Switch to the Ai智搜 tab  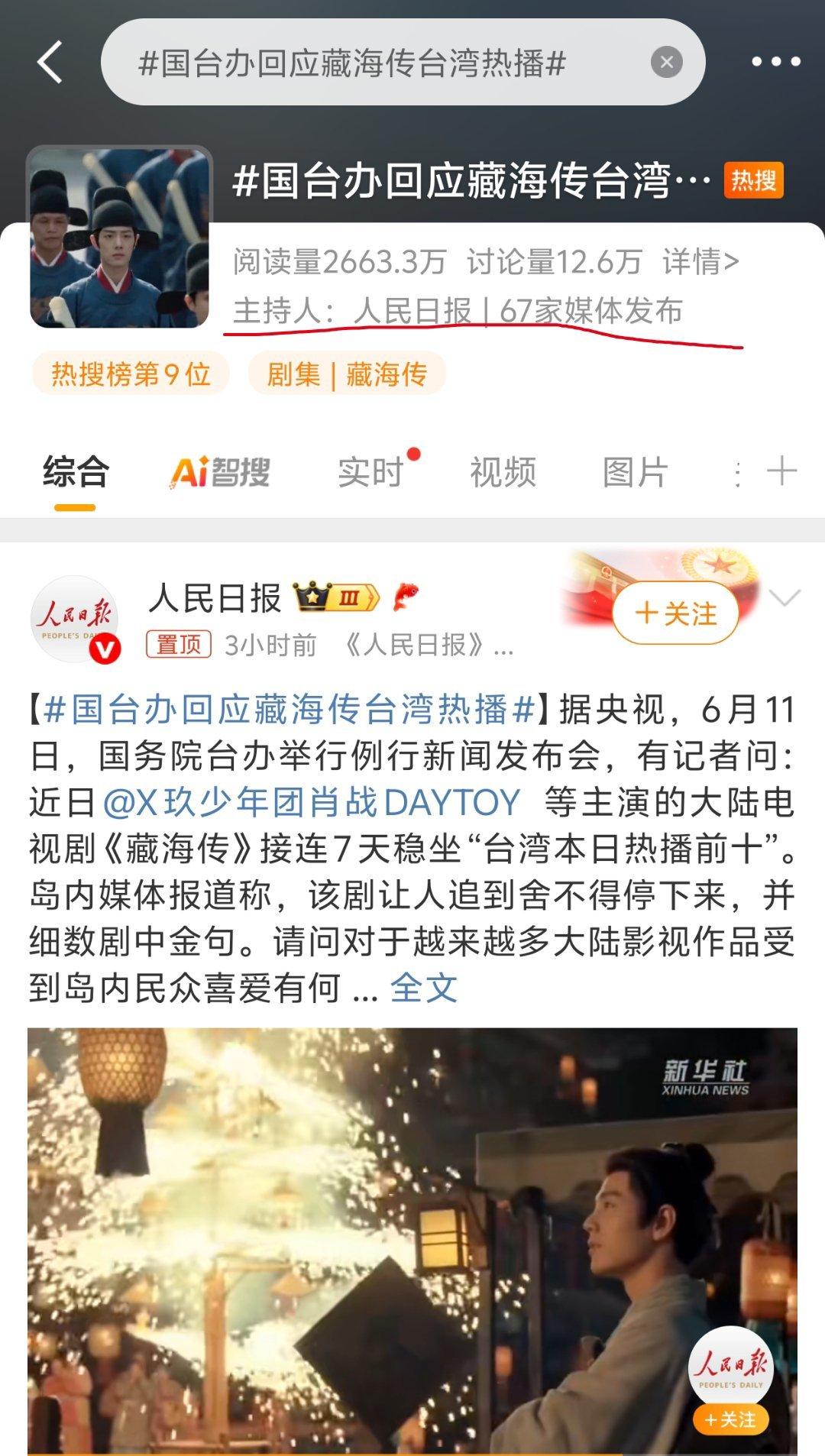coord(220,471)
